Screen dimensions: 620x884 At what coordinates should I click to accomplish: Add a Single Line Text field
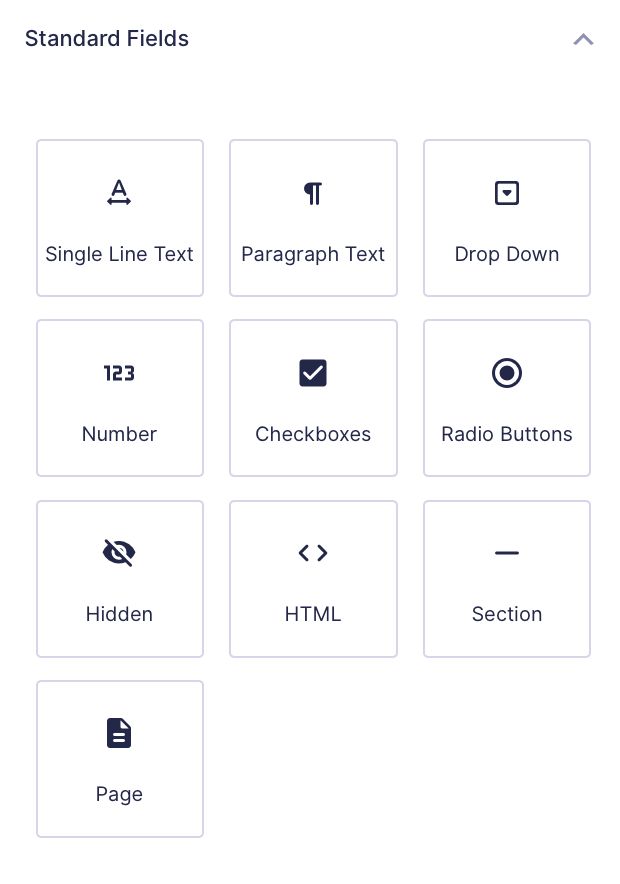pos(120,218)
